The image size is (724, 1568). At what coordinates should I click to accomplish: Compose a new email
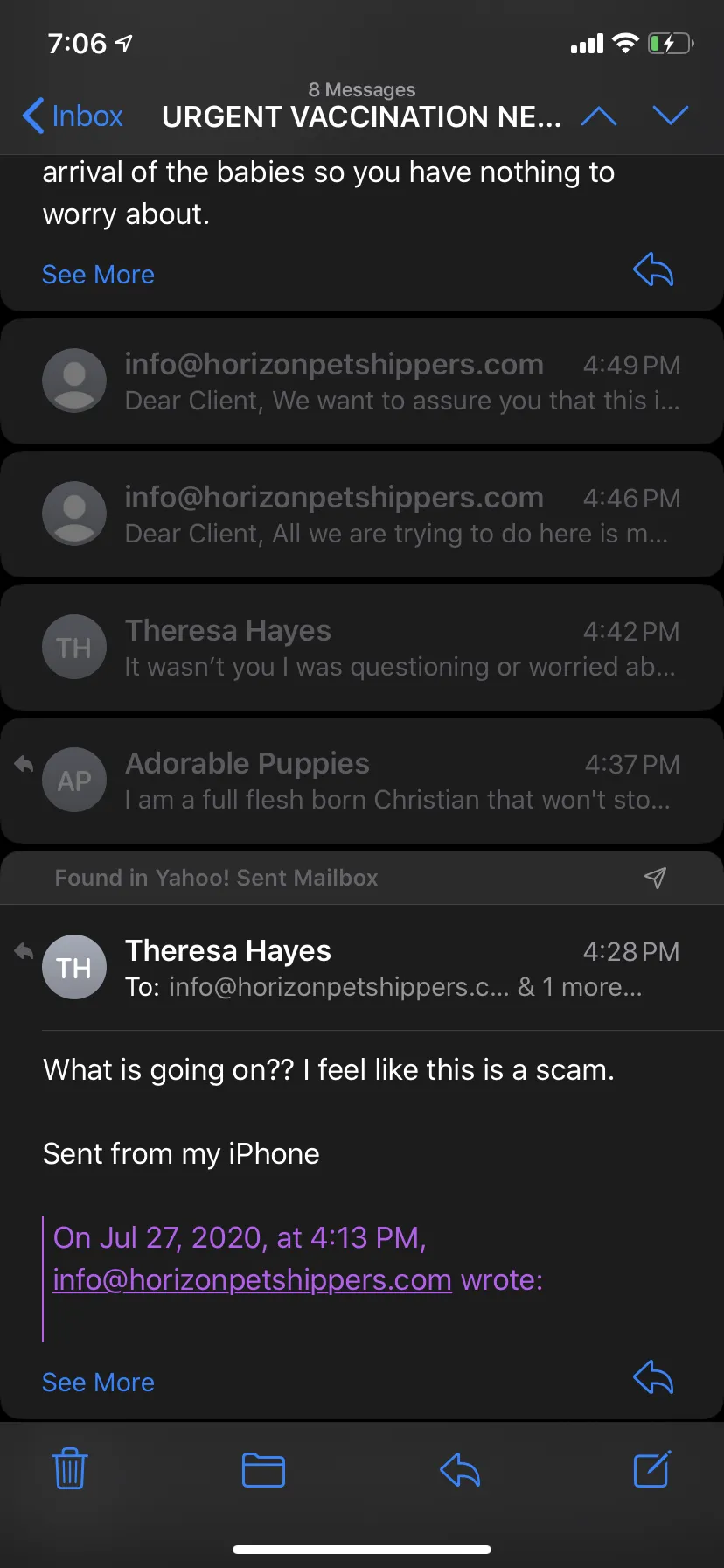pos(652,1469)
